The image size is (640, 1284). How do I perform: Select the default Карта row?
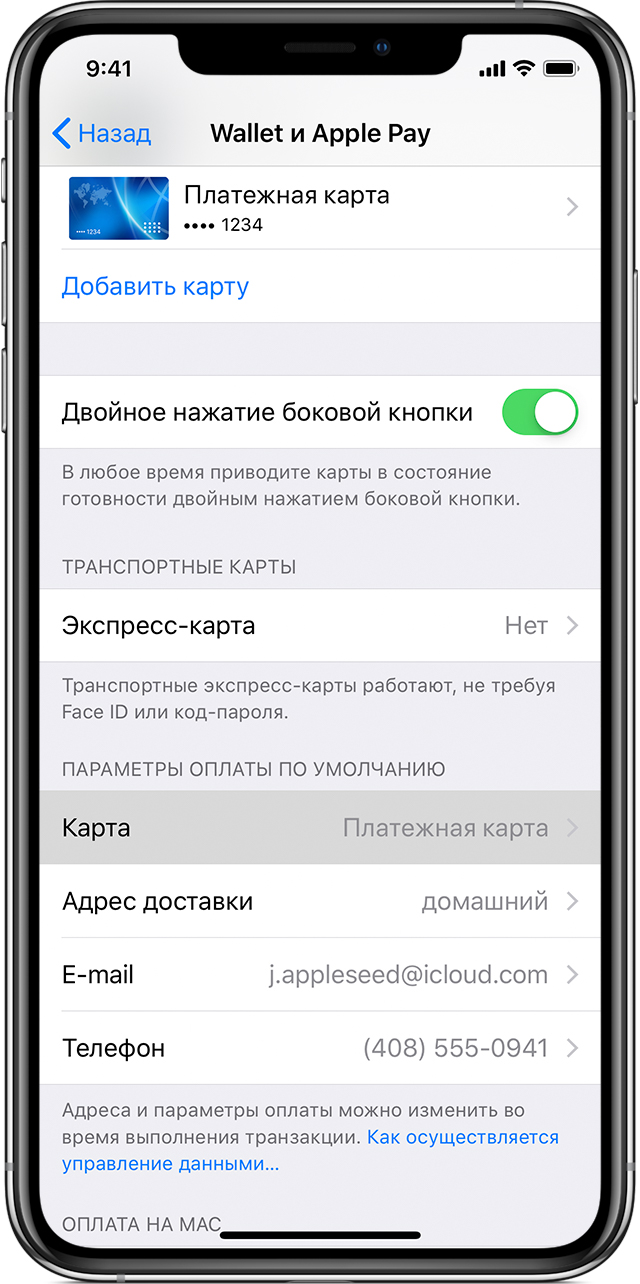pos(320,828)
